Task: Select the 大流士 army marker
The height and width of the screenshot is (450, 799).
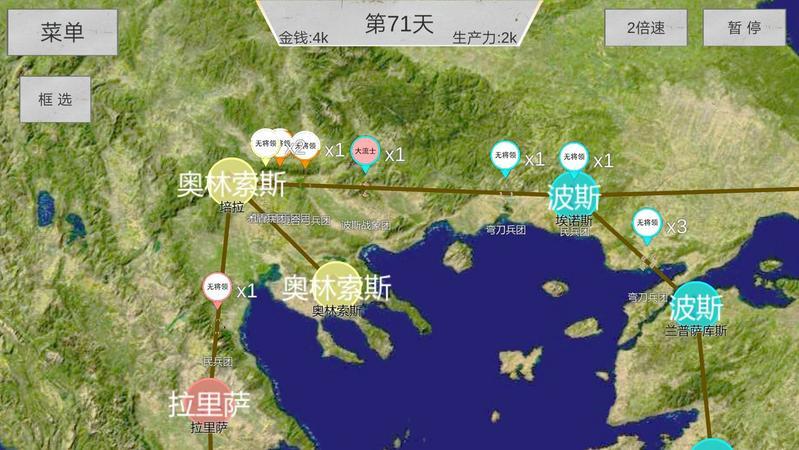Action: click(x=366, y=151)
